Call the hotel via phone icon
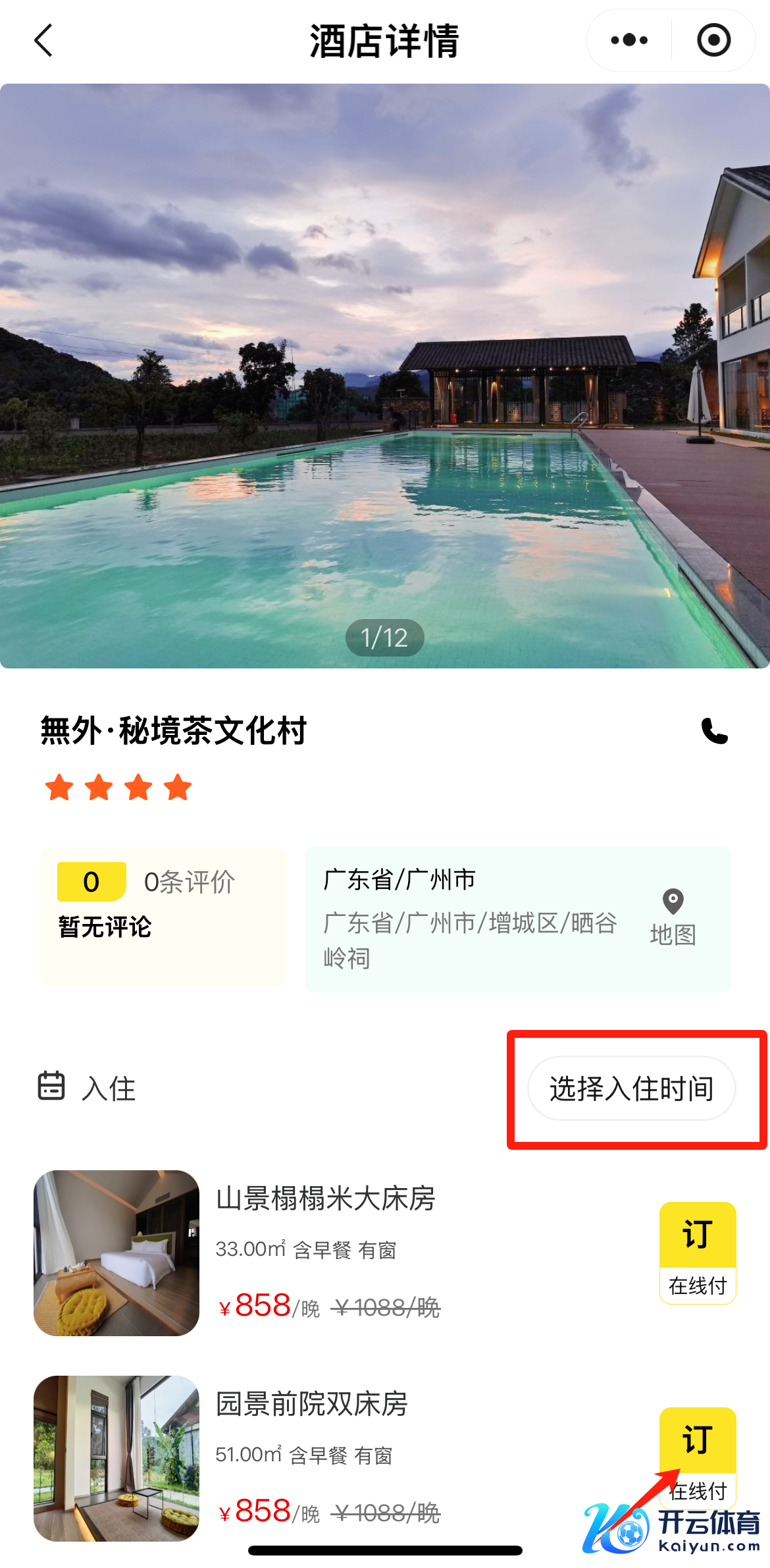This screenshot has width=770, height=1568. tap(714, 731)
